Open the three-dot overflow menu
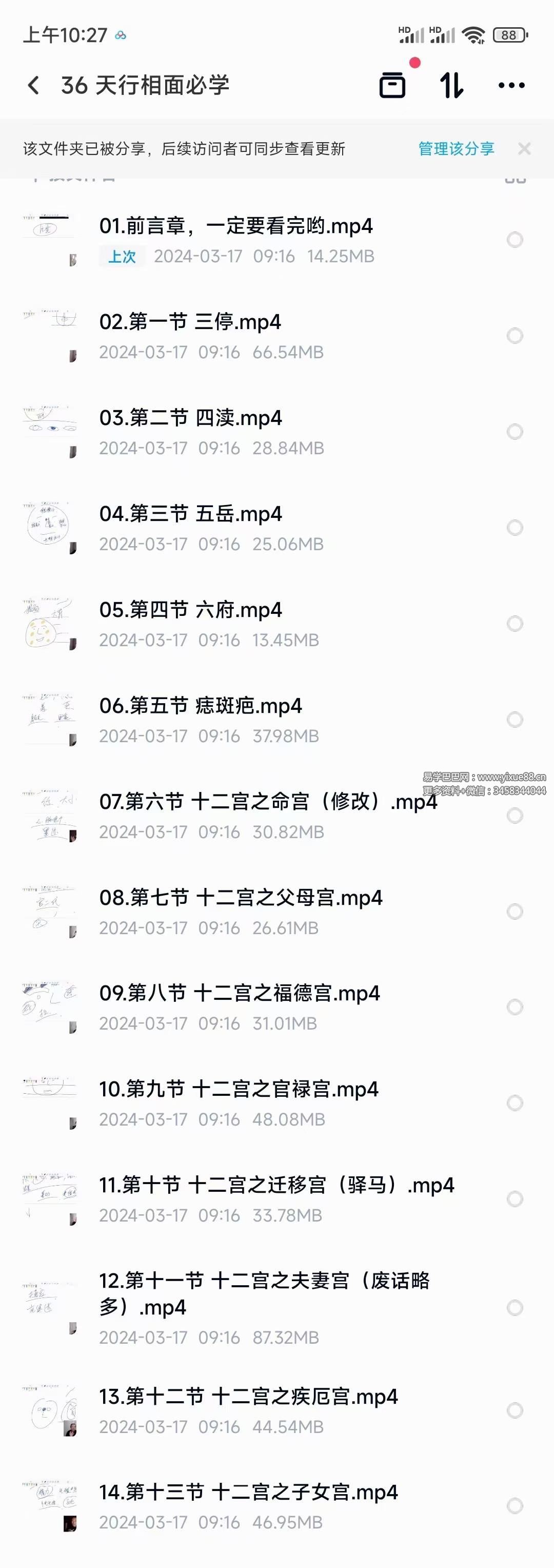 click(511, 85)
